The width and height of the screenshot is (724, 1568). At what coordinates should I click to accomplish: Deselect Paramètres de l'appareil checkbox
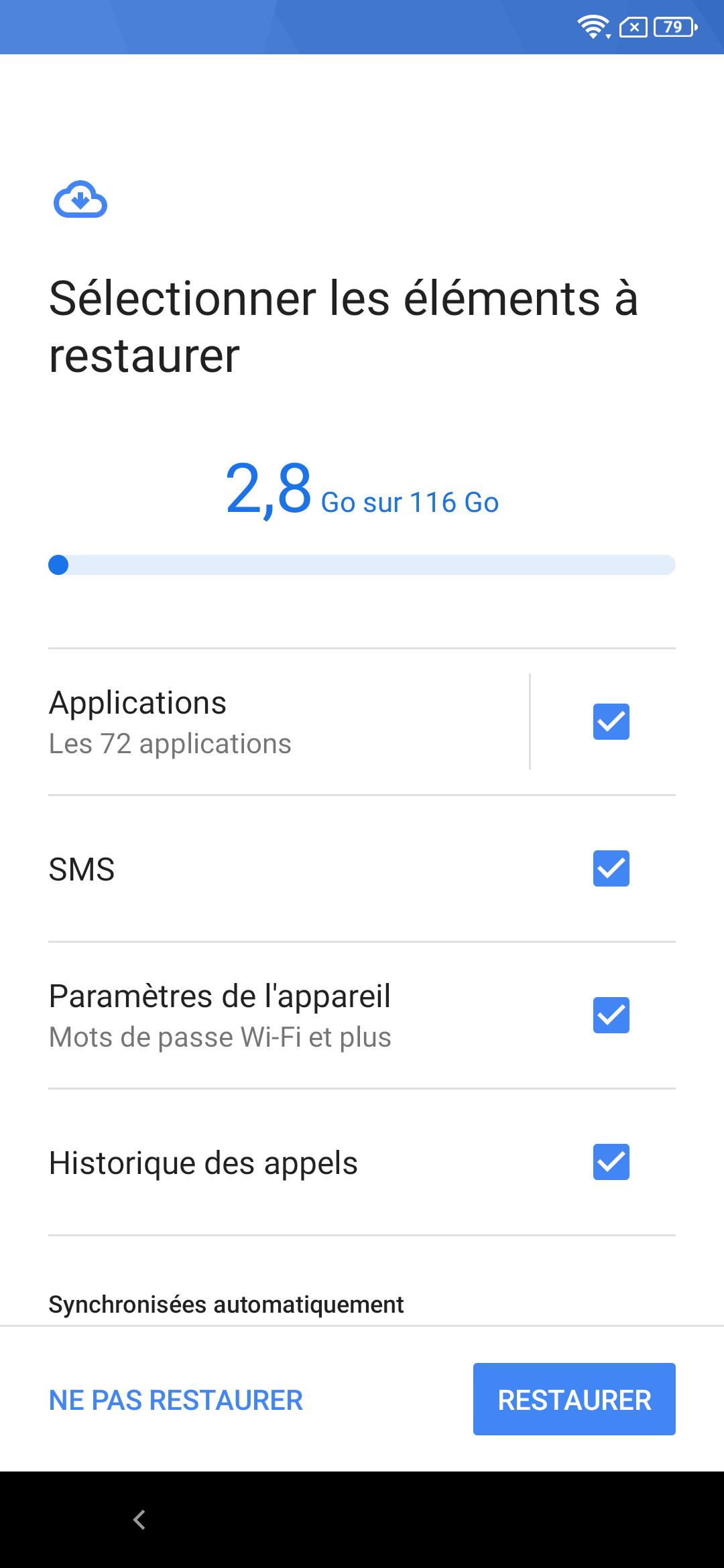[x=611, y=1015]
